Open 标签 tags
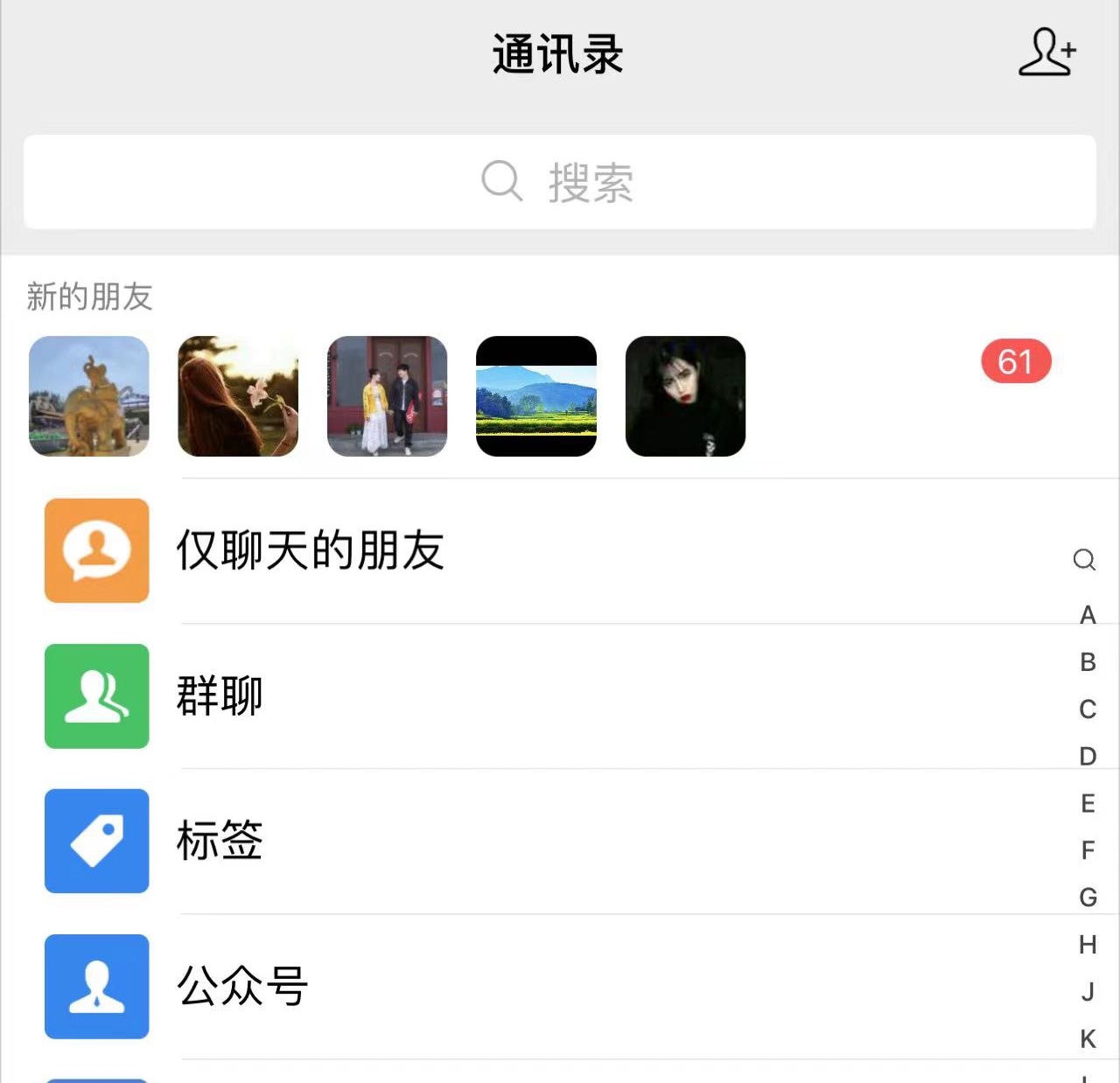Viewport: 1120px width, 1083px height. click(220, 842)
